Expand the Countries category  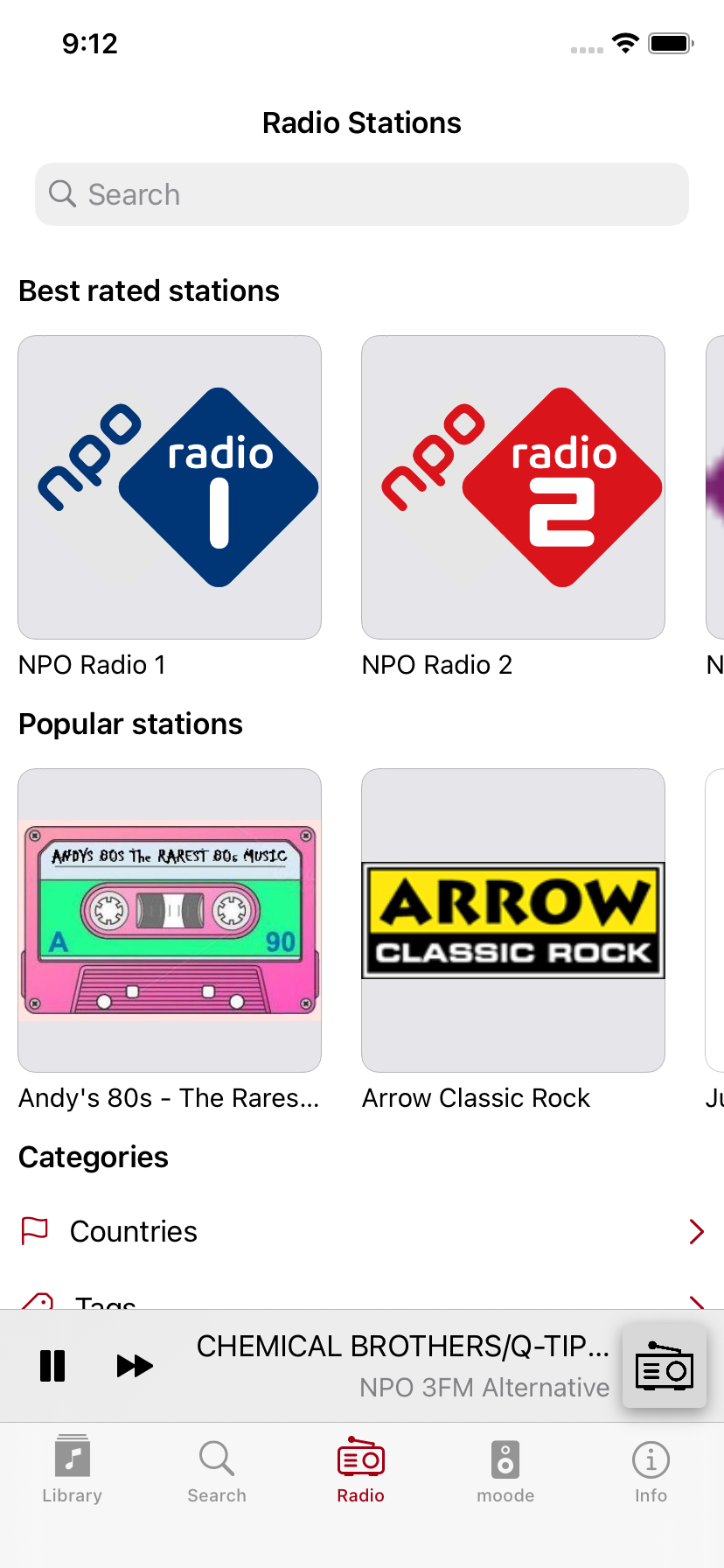click(350, 1231)
